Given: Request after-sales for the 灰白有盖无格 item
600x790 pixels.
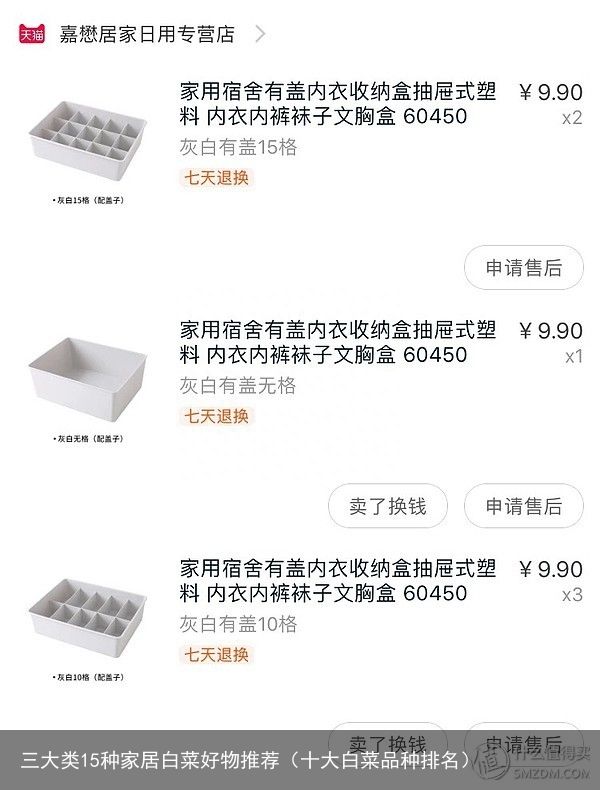Looking at the screenshot, I should [x=523, y=506].
